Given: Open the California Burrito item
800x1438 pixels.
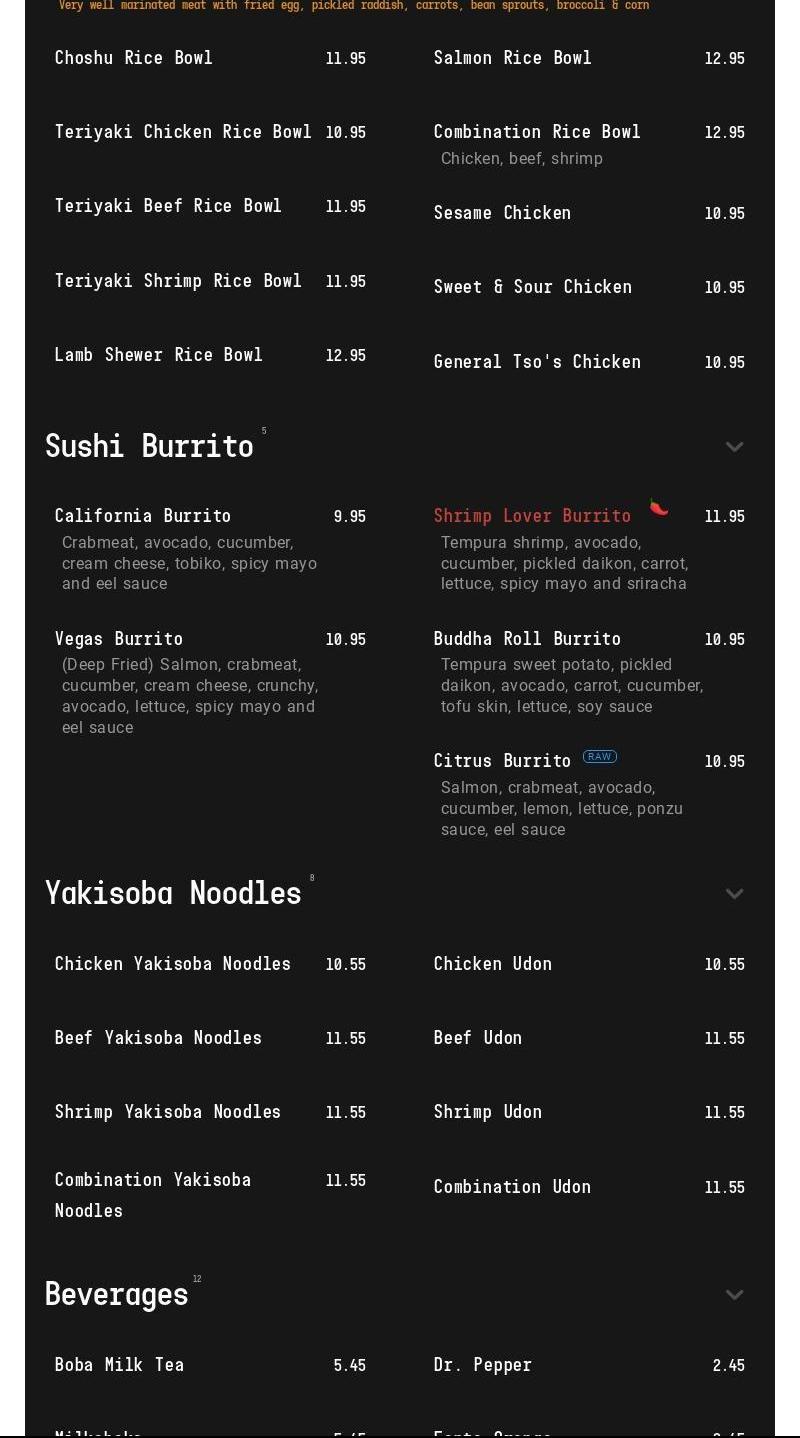Looking at the screenshot, I should click(x=143, y=516).
